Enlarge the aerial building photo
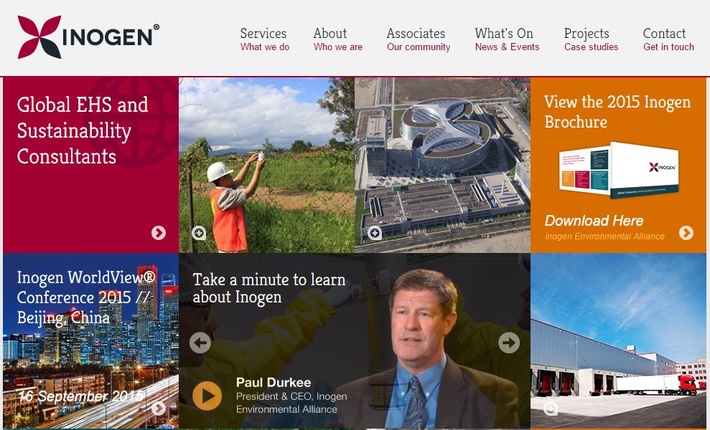The height and width of the screenshot is (430, 710). [x=375, y=233]
